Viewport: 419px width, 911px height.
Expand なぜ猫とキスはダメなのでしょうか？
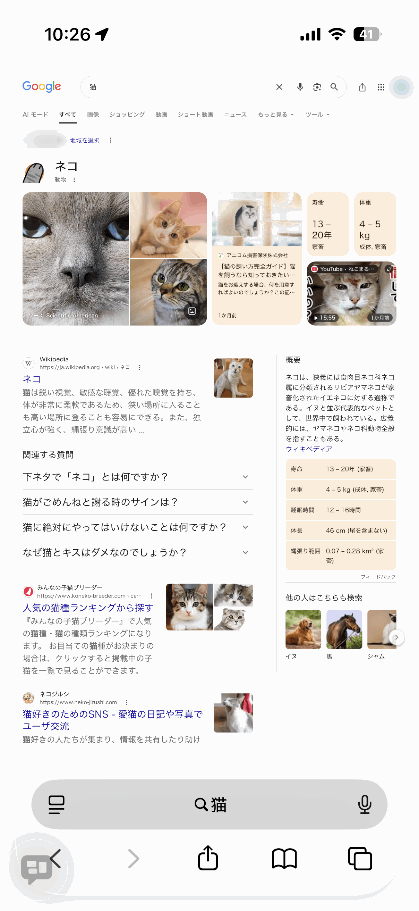137,552
